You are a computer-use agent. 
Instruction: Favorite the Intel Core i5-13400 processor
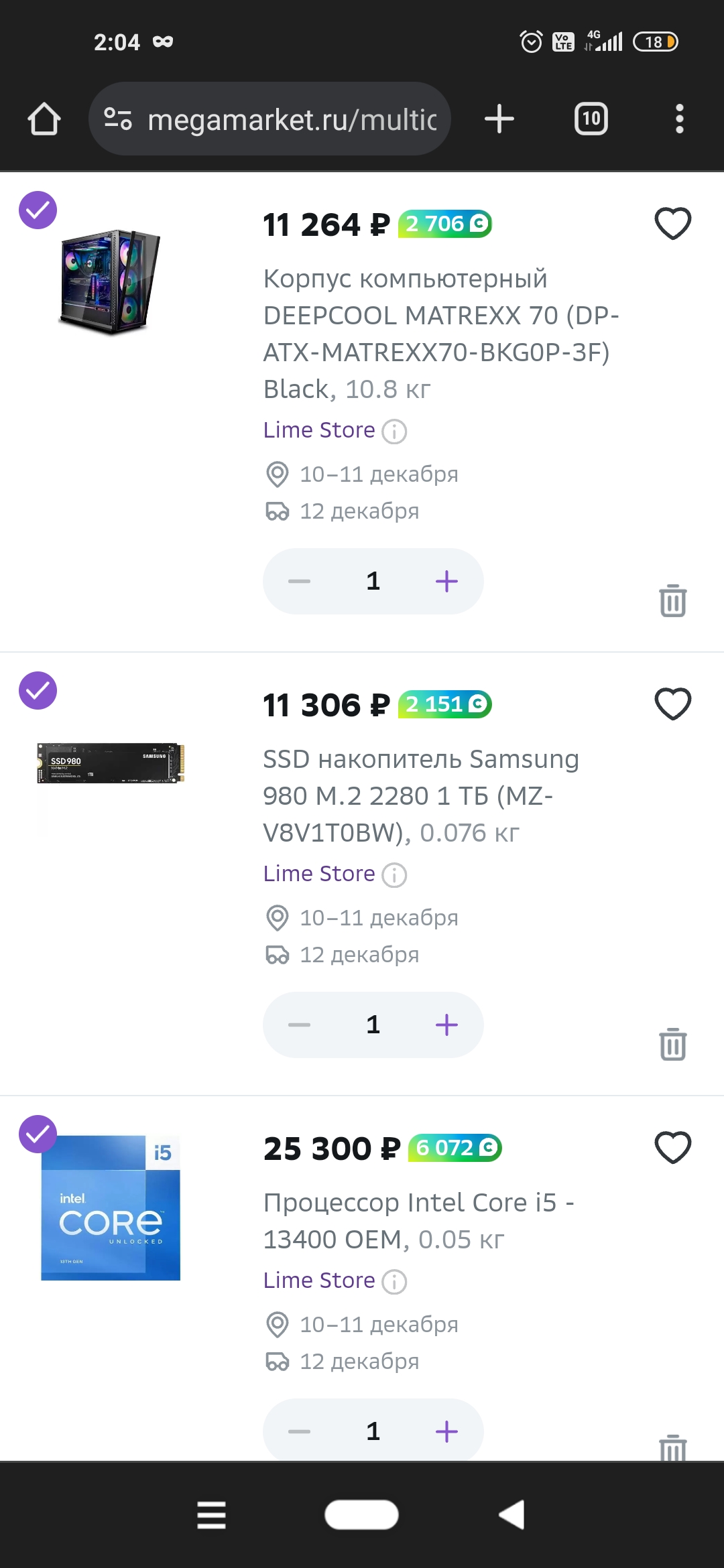tap(672, 1148)
